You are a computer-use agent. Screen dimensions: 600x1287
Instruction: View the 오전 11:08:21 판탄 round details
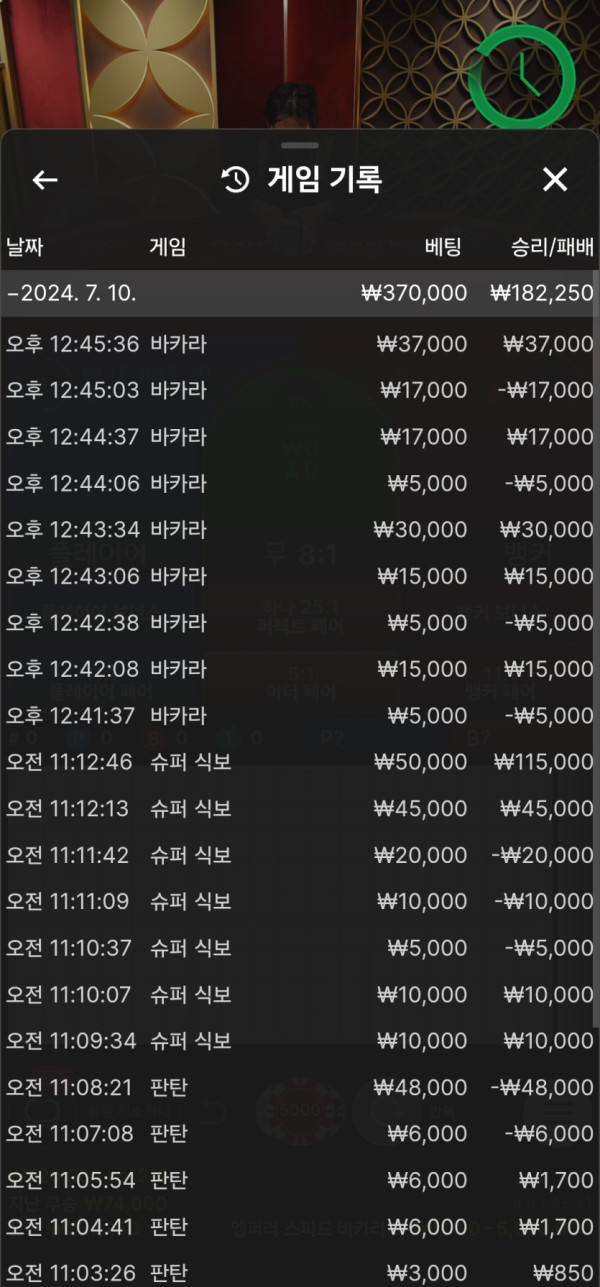coord(300,1087)
